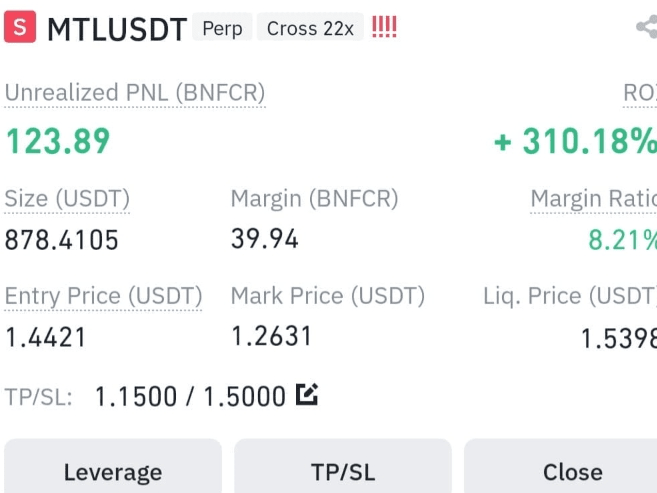The image size is (657, 493).
Task: Open the Leverage adjustment button
Action: [113, 471]
